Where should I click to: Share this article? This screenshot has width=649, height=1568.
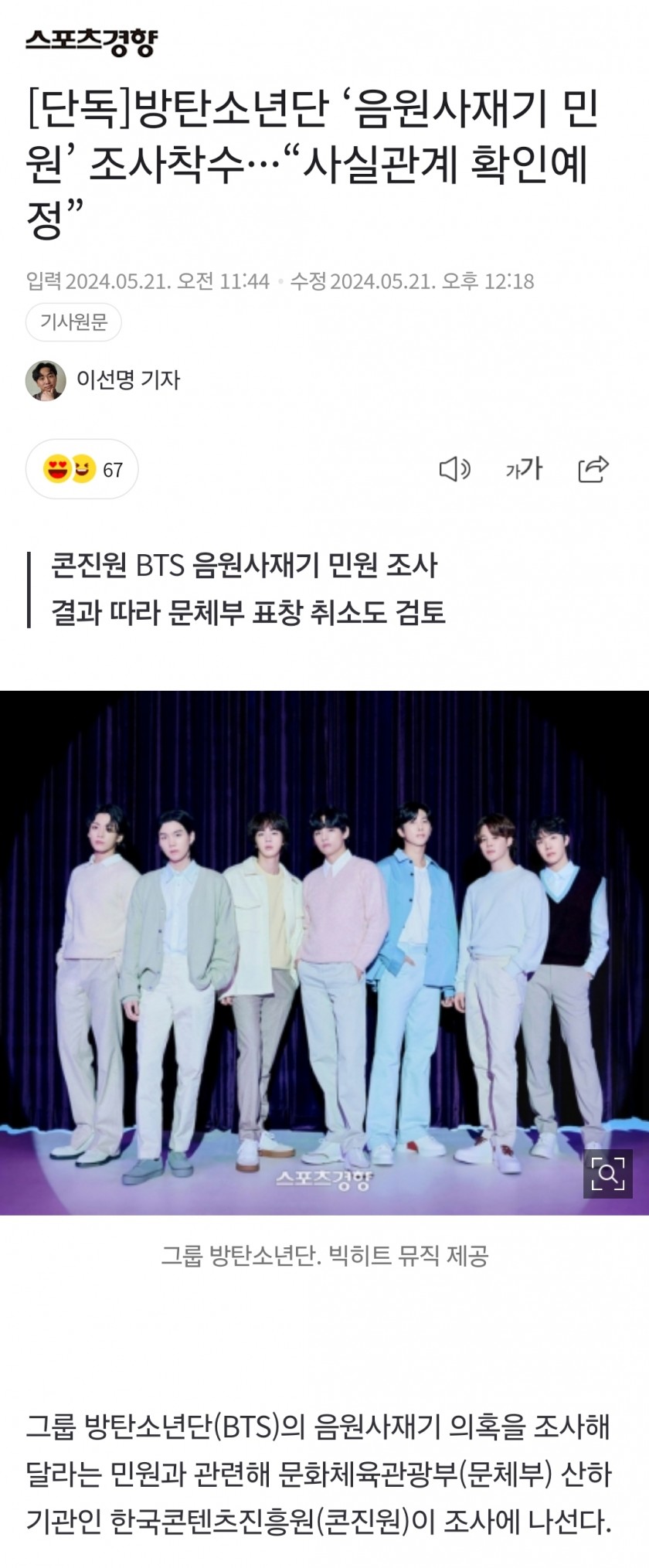(x=593, y=469)
